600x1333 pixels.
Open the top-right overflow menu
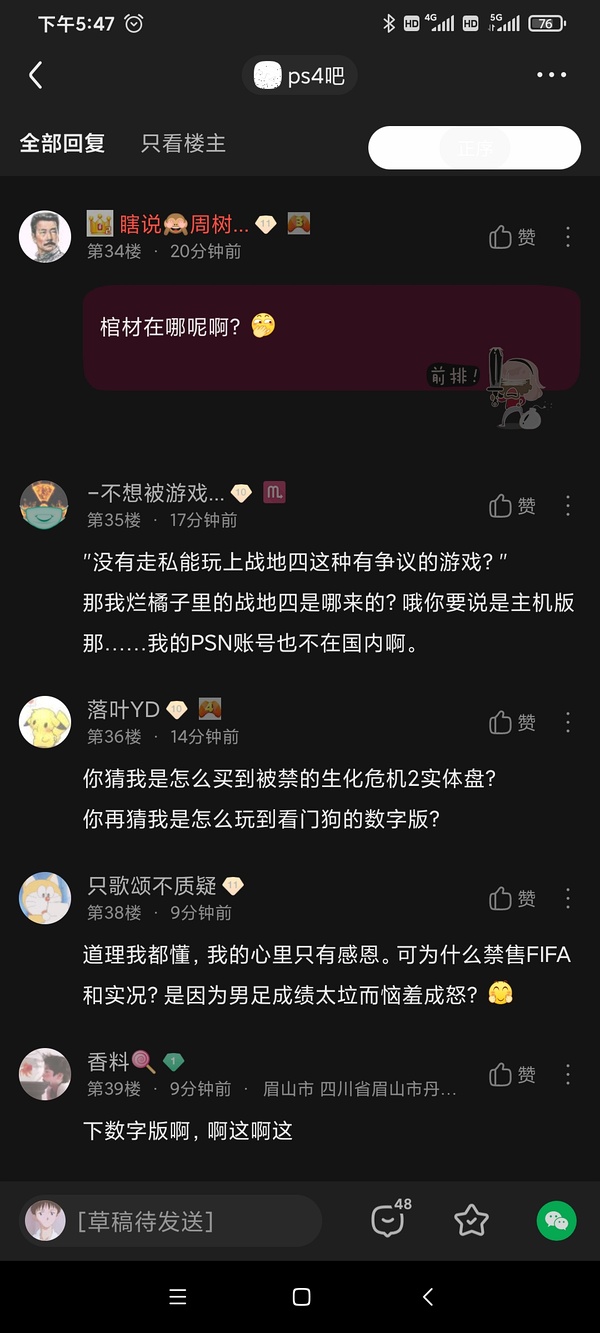click(552, 75)
